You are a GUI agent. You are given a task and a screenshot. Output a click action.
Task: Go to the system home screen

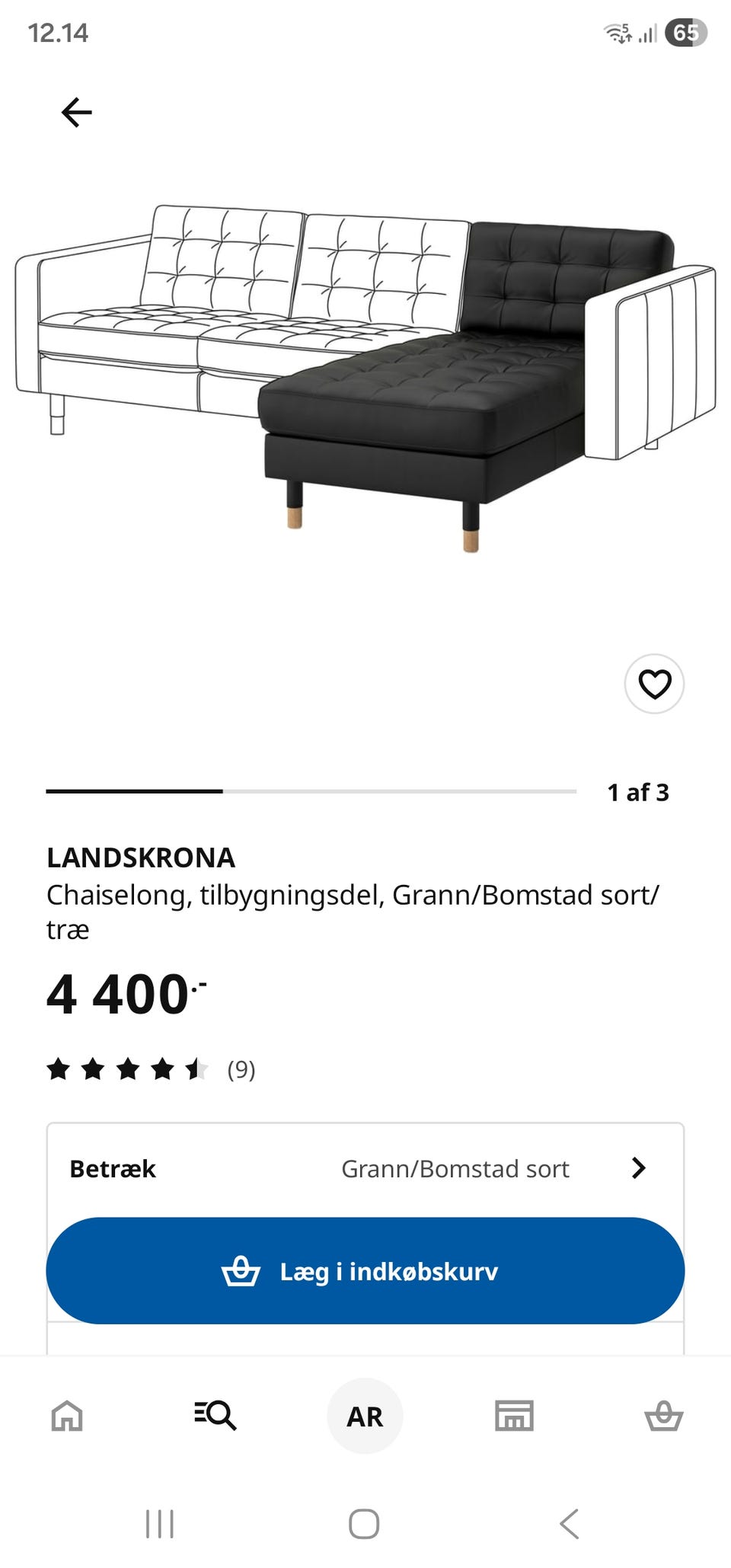[364, 1524]
